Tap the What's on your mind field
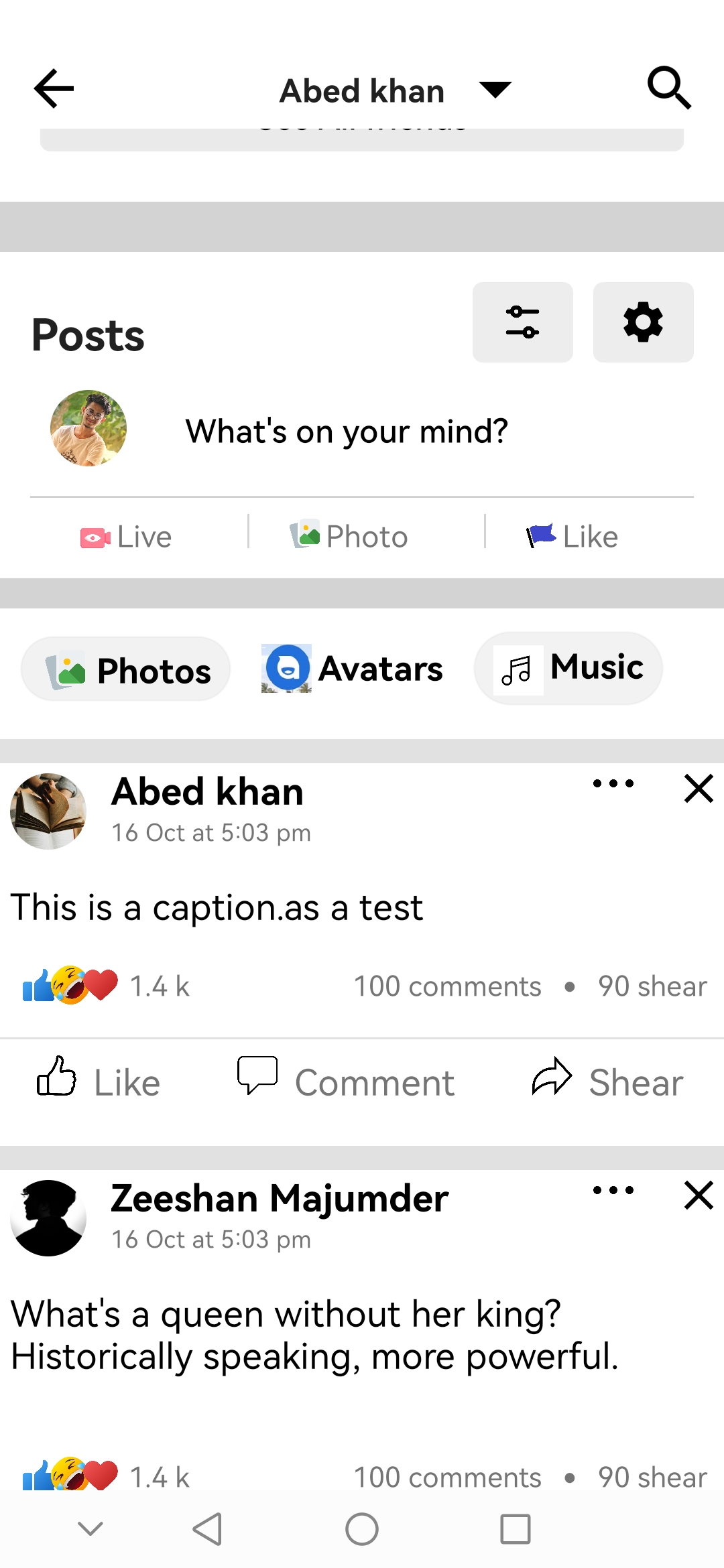This screenshot has height=1568, width=724. click(347, 432)
